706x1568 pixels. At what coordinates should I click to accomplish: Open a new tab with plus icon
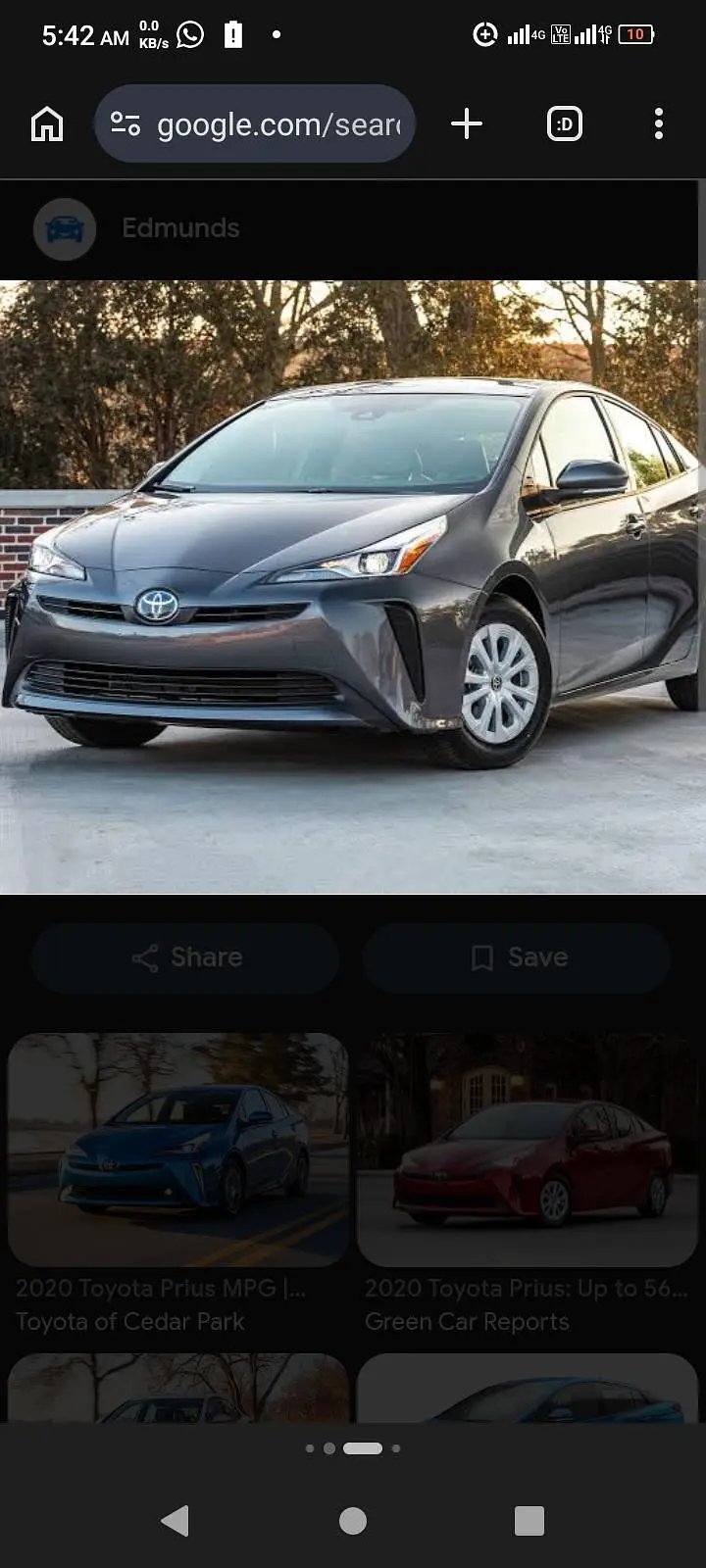tap(467, 123)
